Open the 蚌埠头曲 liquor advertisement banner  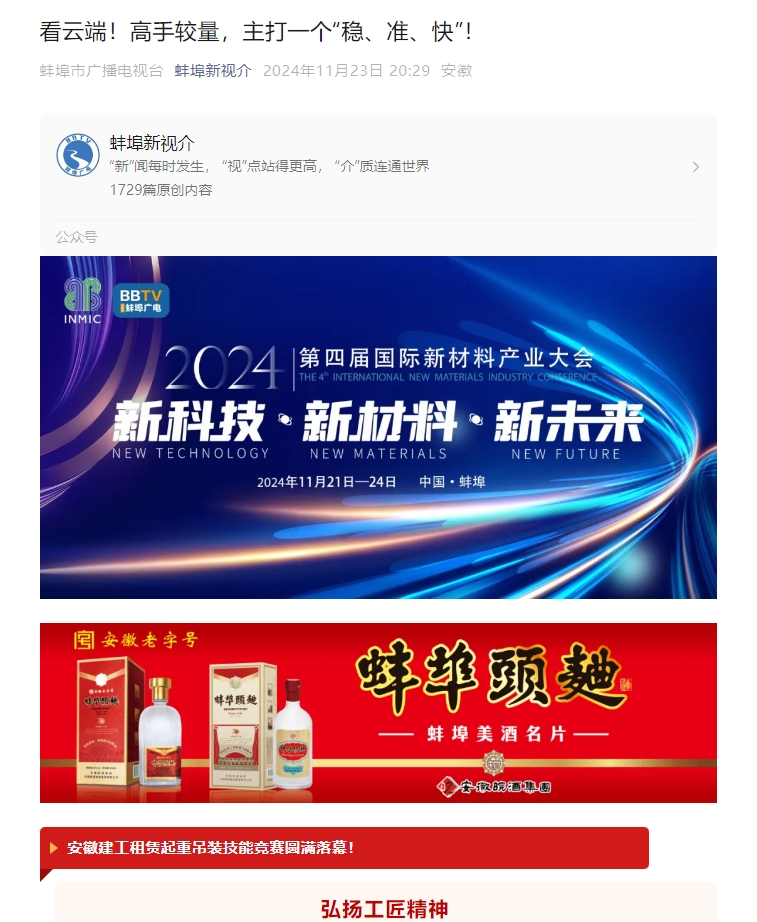(378, 712)
